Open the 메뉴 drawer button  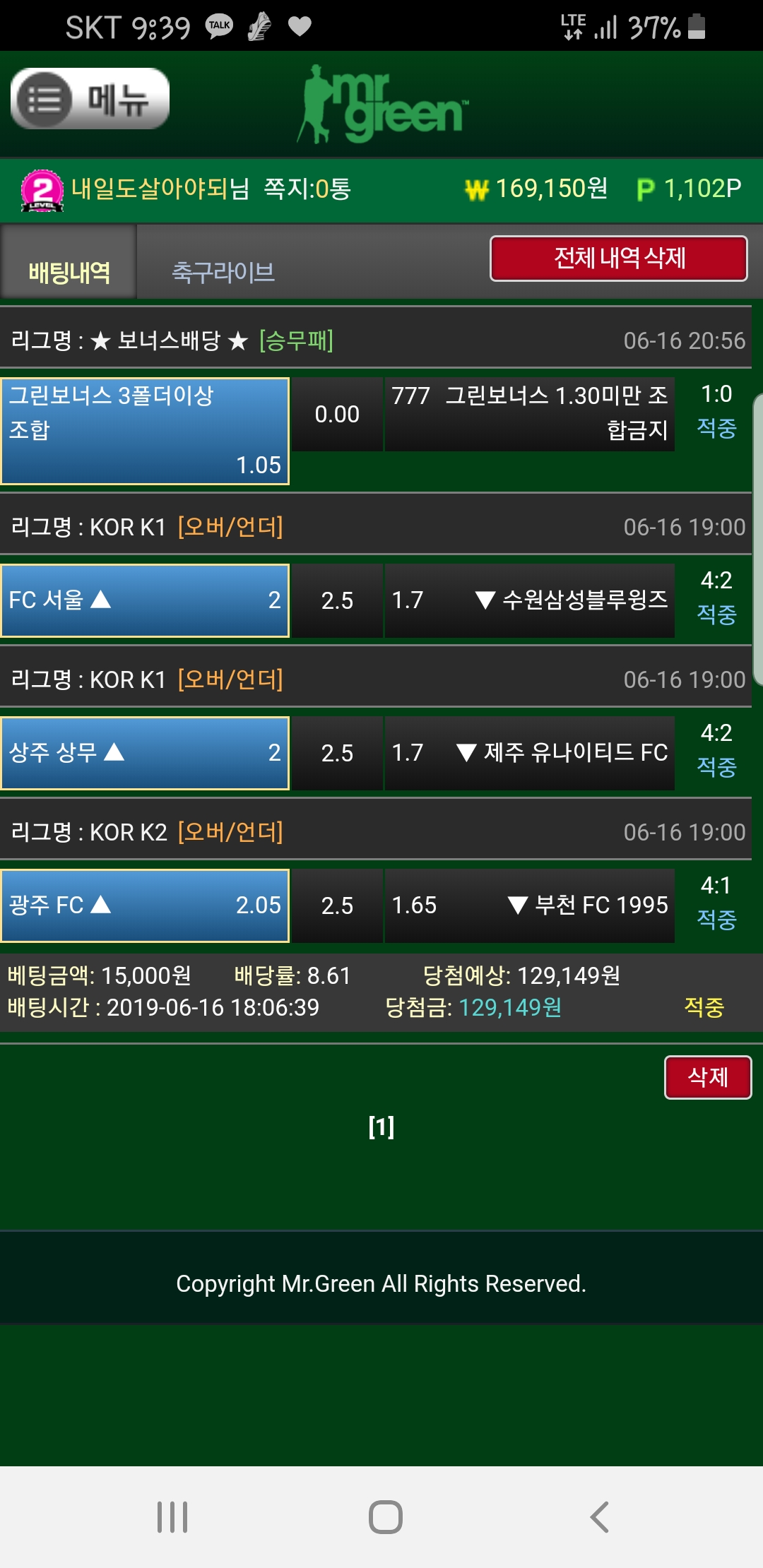pos(90,99)
